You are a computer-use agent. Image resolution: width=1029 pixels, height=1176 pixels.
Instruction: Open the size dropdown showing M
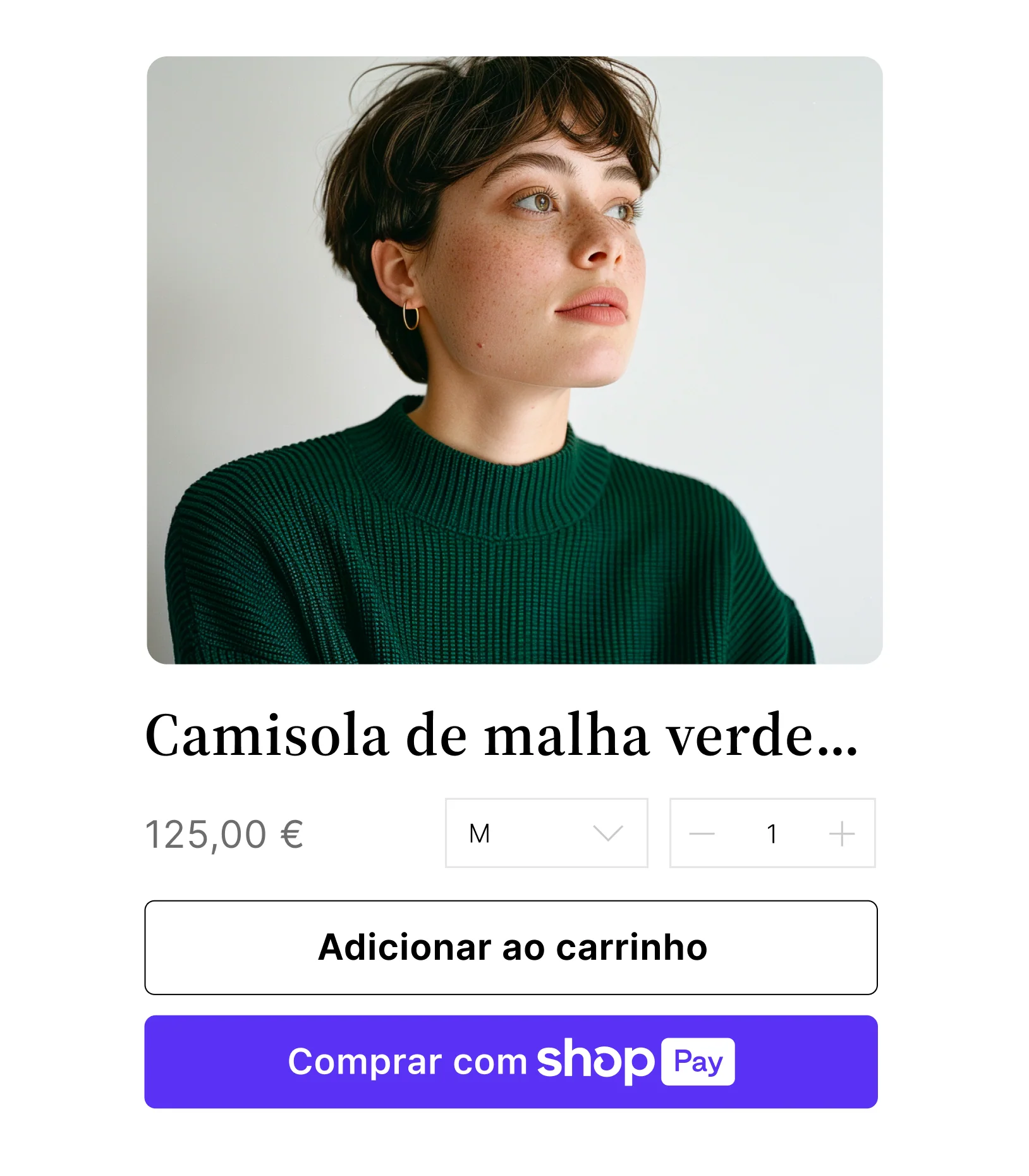[546, 833]
